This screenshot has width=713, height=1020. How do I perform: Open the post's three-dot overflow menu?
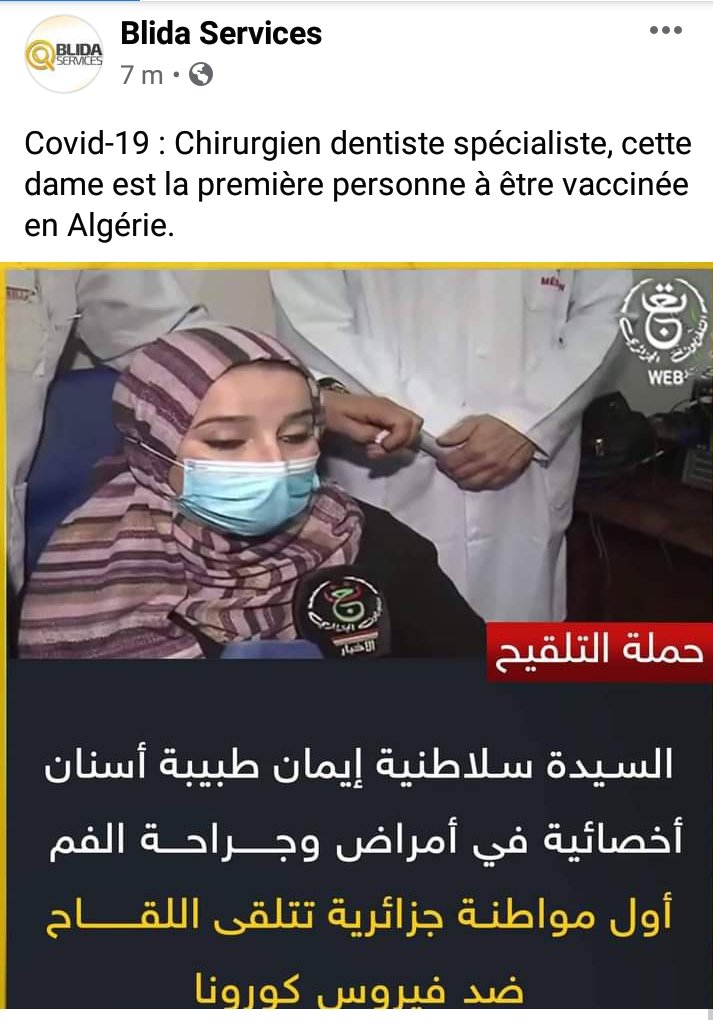(665, 31)
